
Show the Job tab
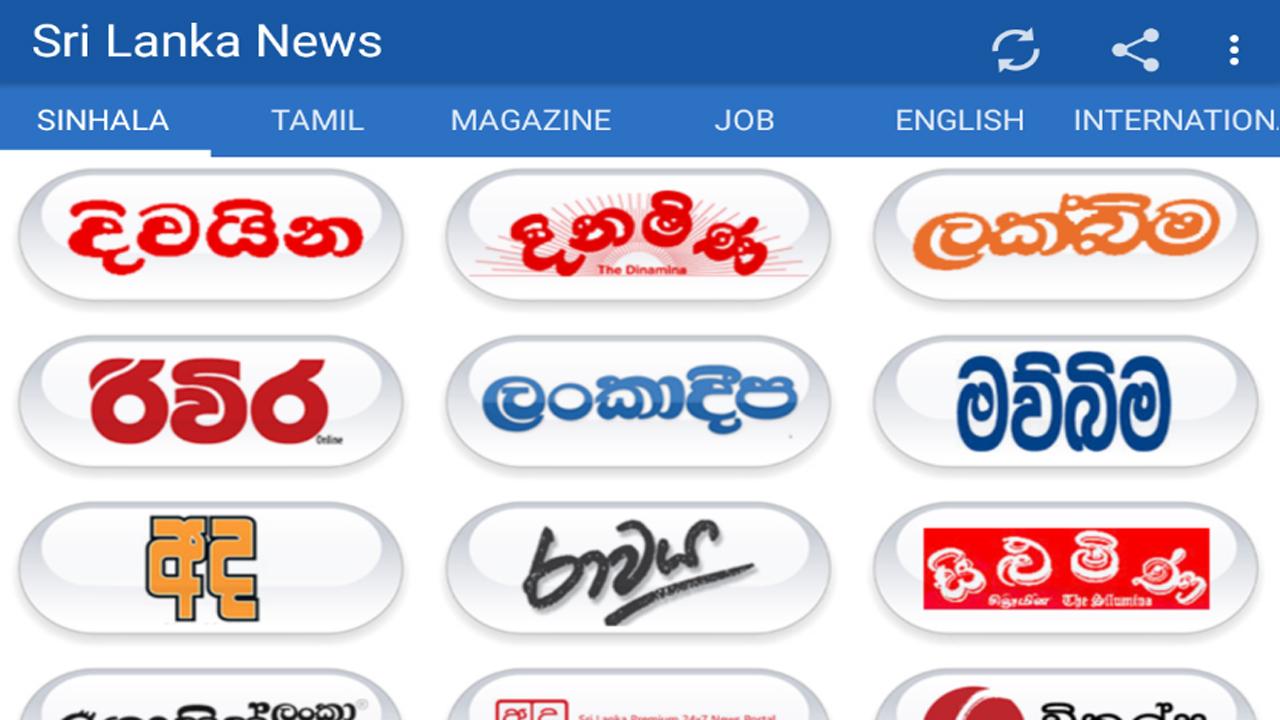(x=744, y=120)
